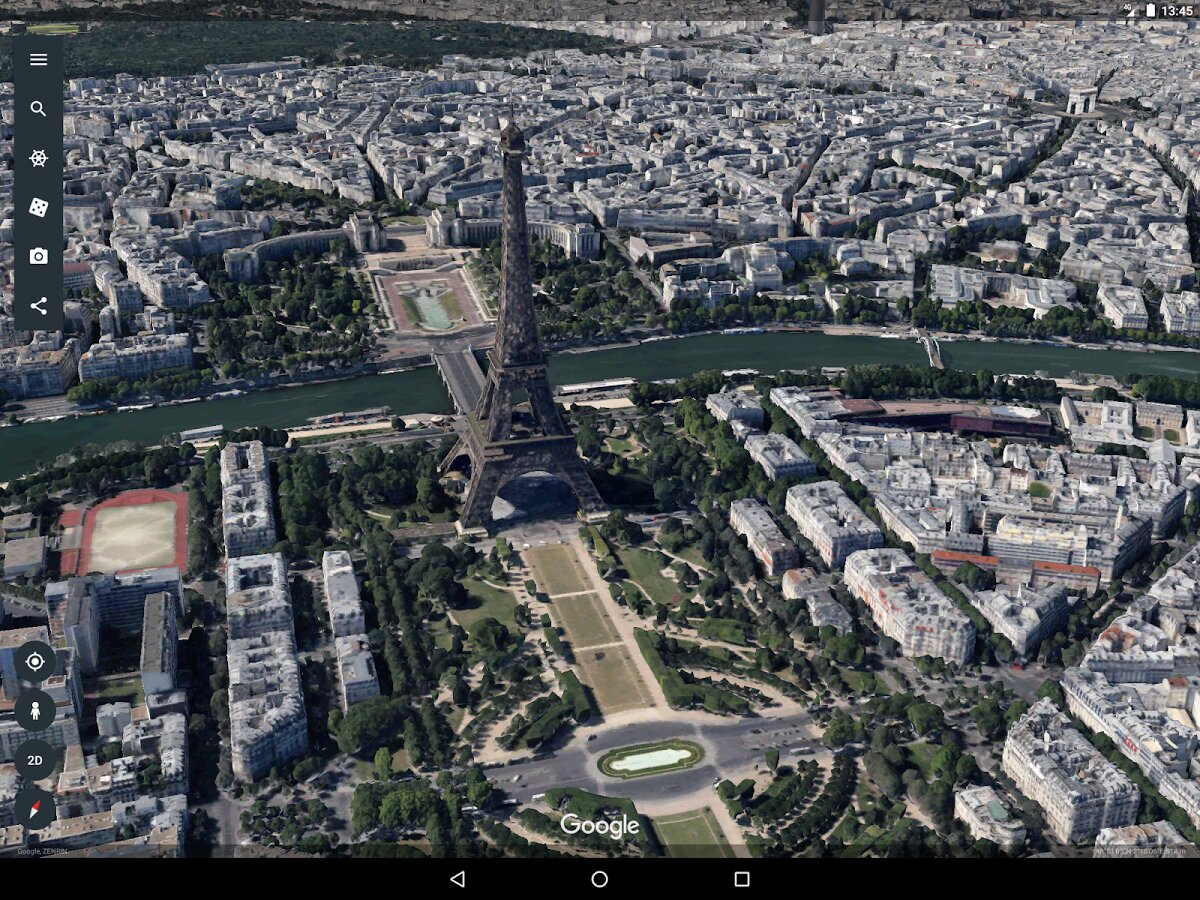Open the recent apps view
The image size is (1200, 900).
tap(742, 879)
